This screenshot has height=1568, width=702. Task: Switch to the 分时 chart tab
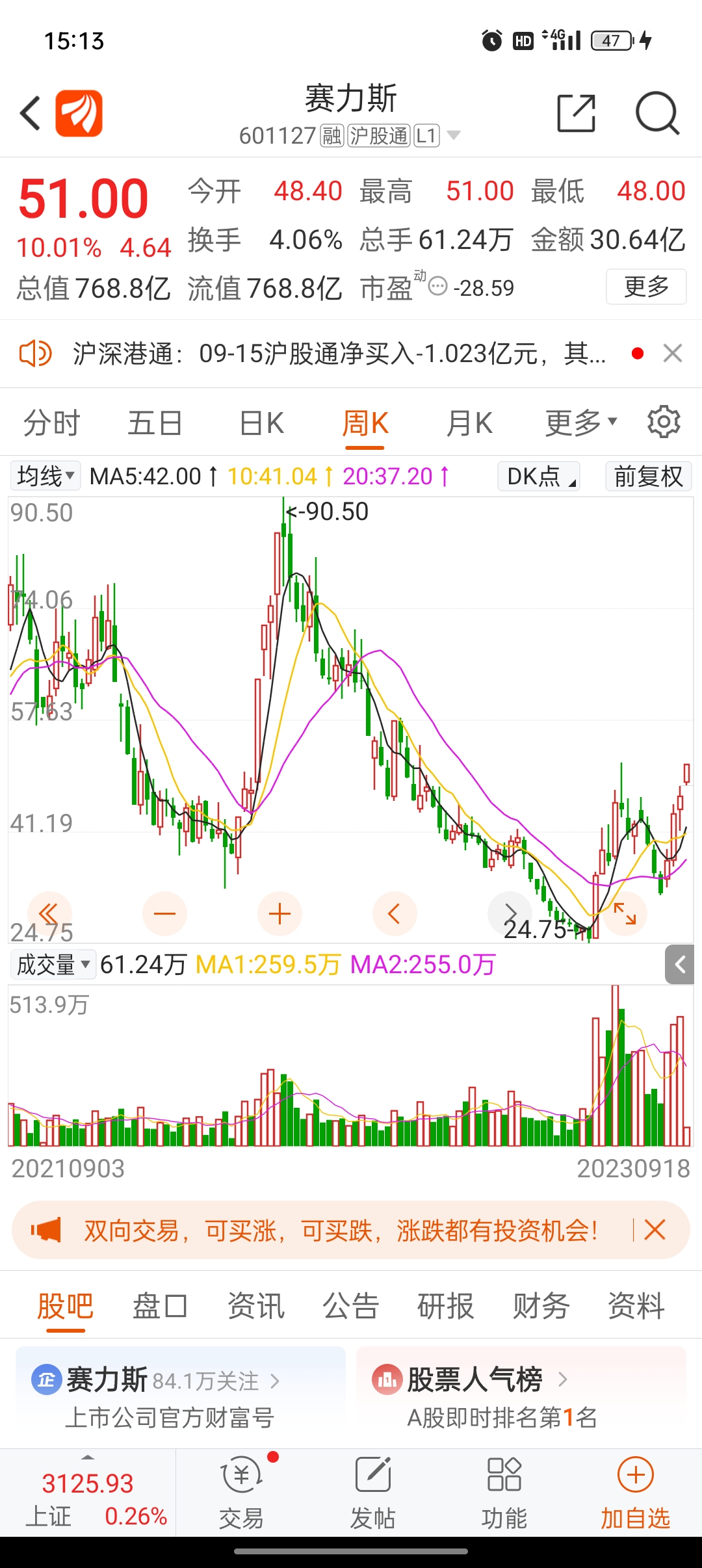(51, 423)
